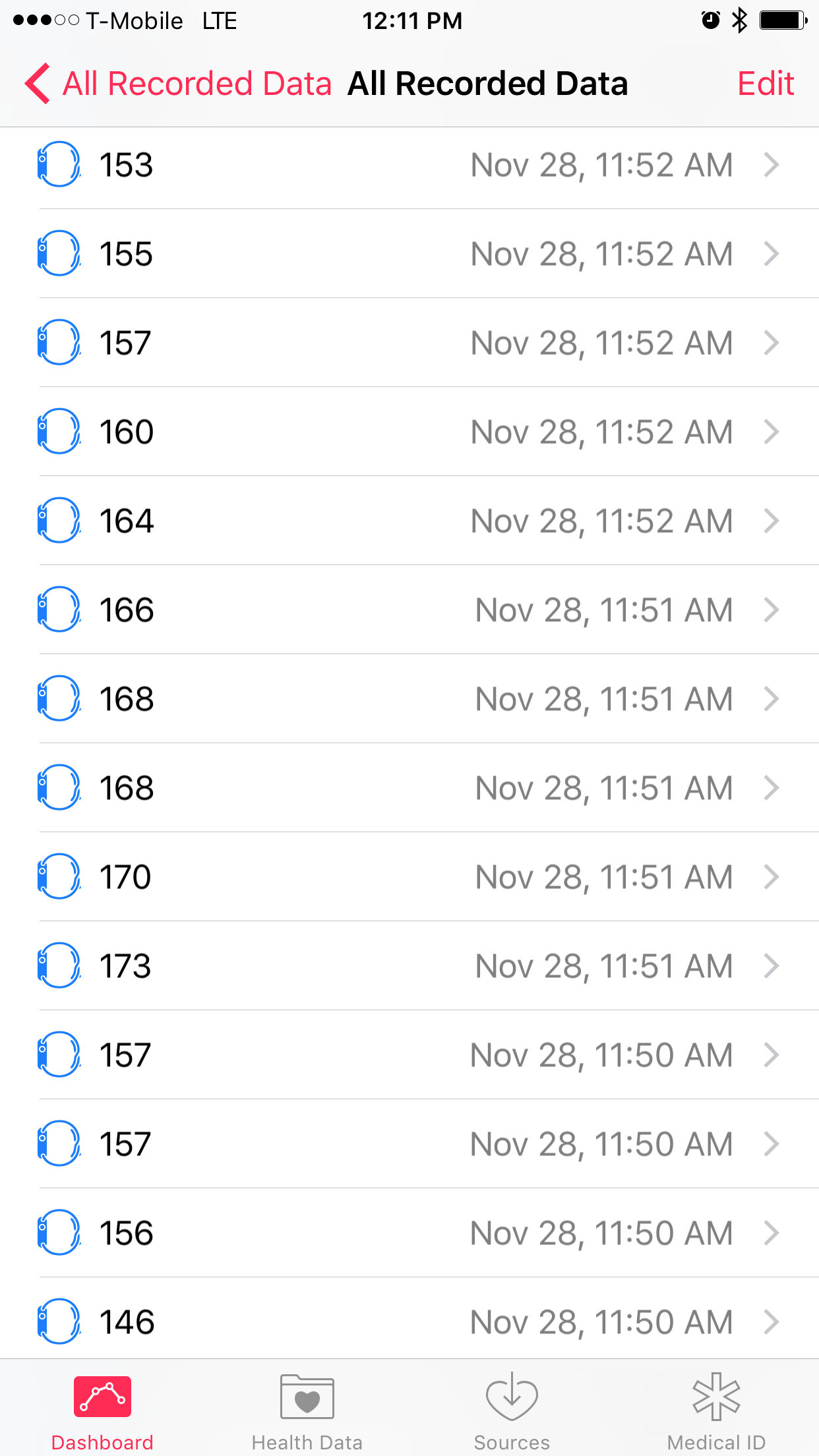819x1456 pixels.
Task: View the 170 reading details
Action: (409, 877)
